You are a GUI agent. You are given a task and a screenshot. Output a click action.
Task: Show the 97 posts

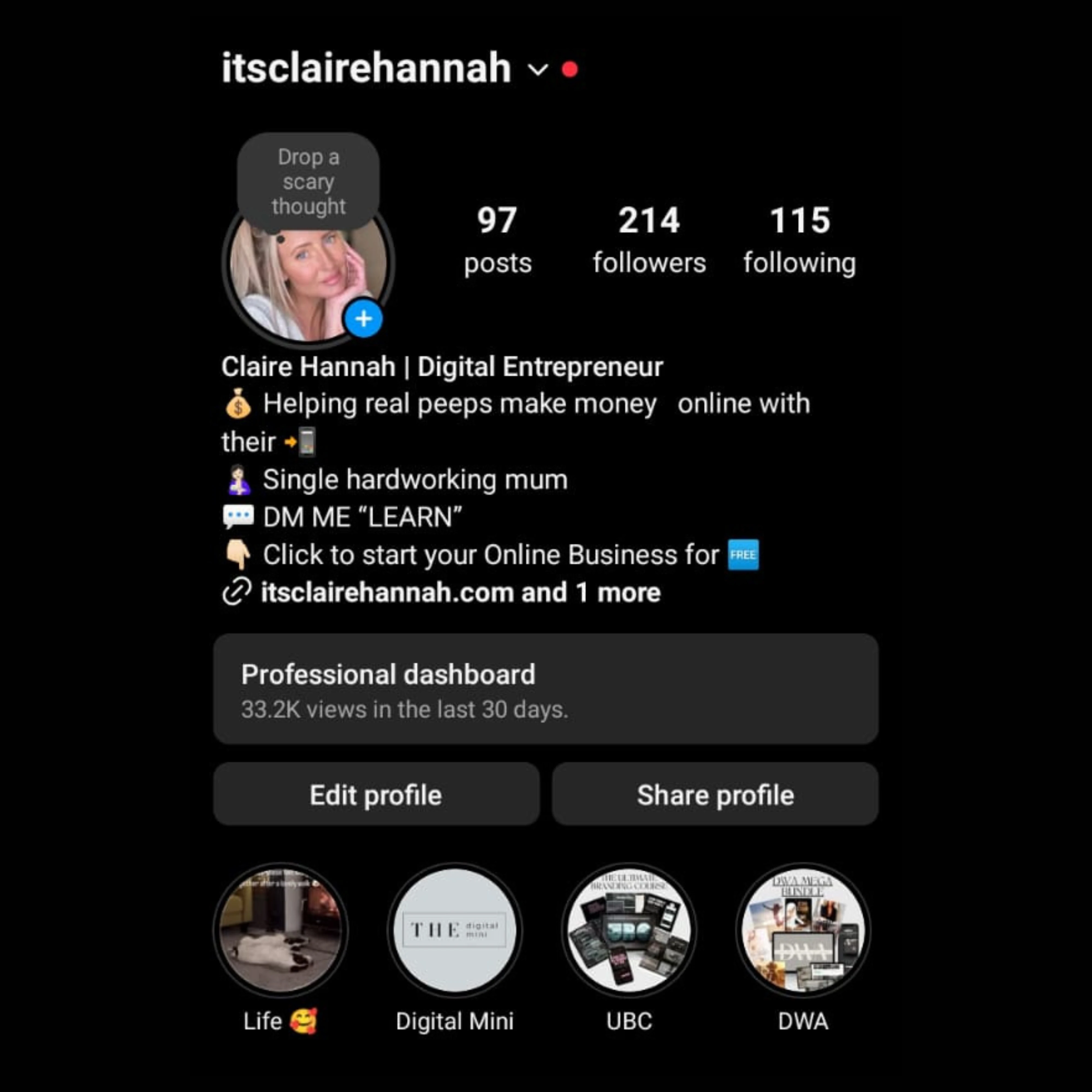tap(497, 240)
